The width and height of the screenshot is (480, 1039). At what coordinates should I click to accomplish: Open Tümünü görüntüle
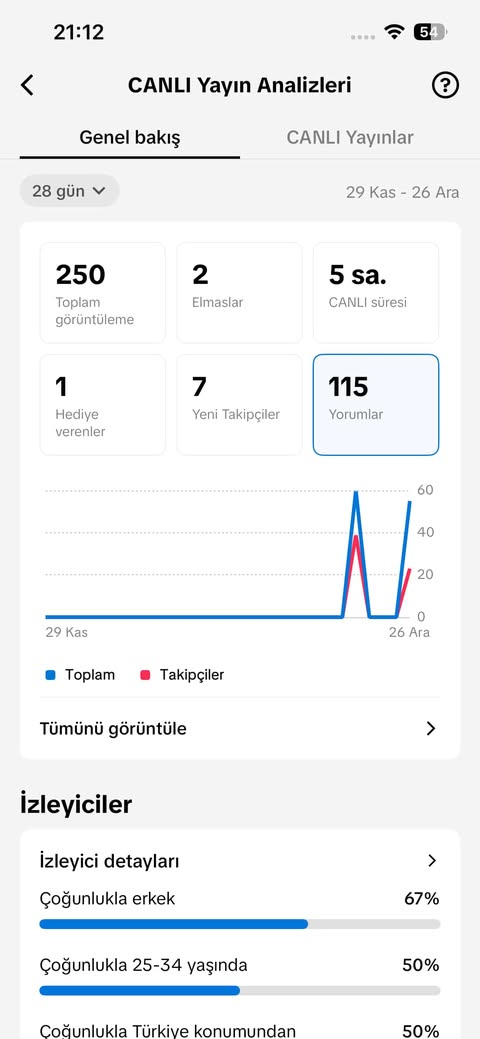coord(239,729)
